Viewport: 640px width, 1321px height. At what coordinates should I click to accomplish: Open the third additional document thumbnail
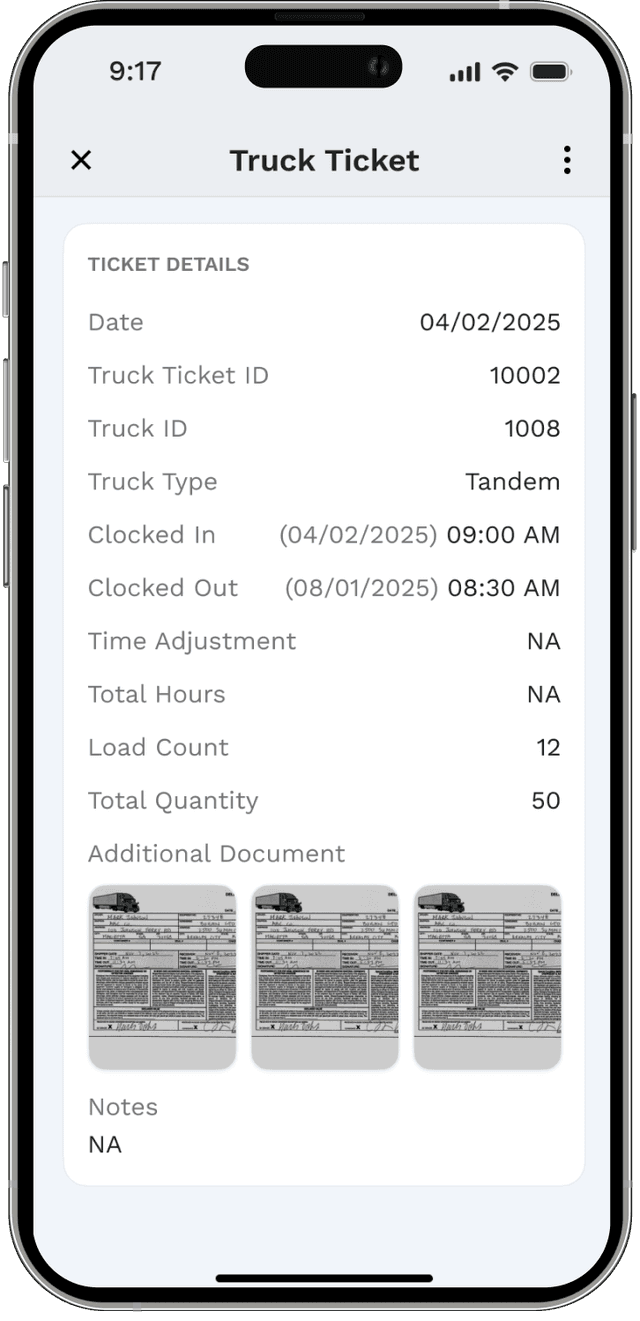pyautogui.click(x=487, y=976)
